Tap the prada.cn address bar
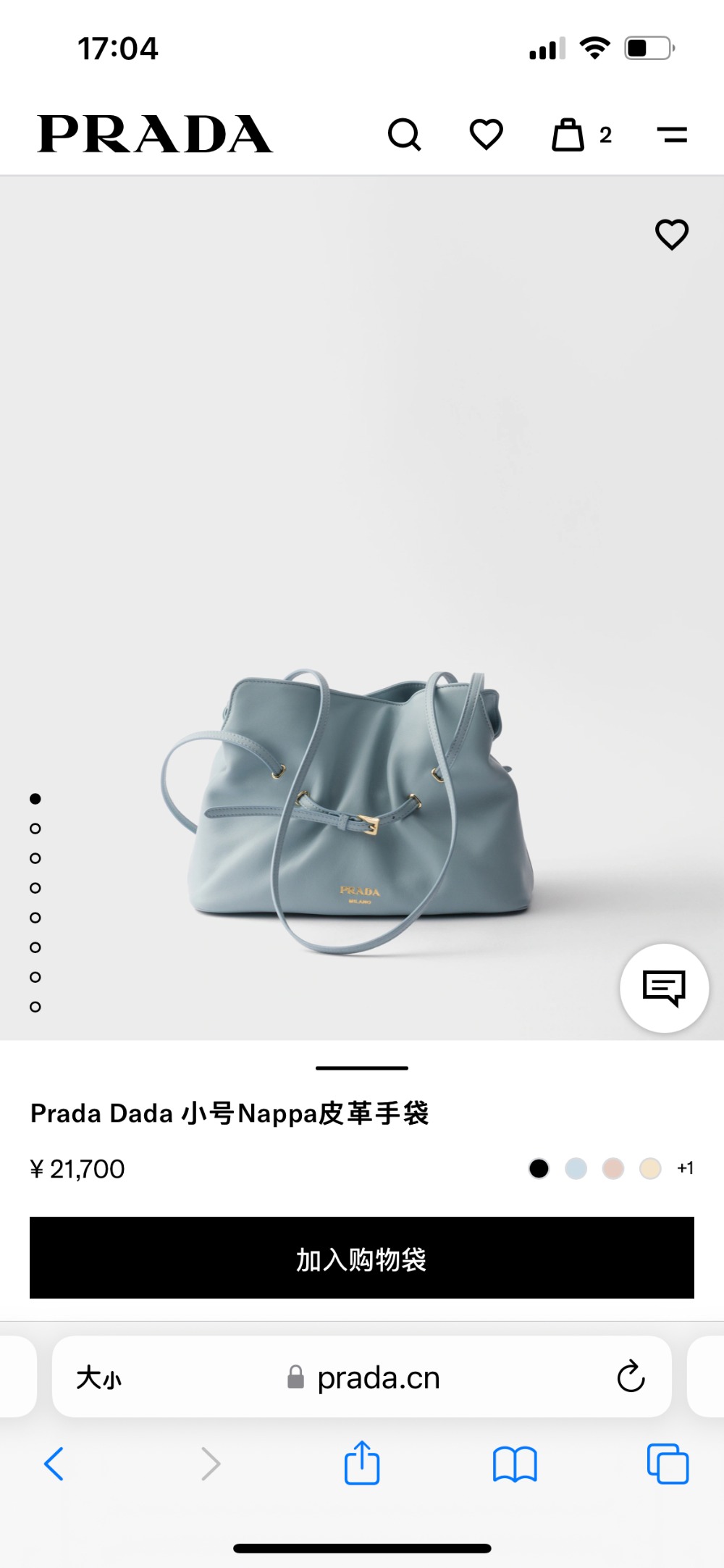The image size is (724, 1568). 376,1378
